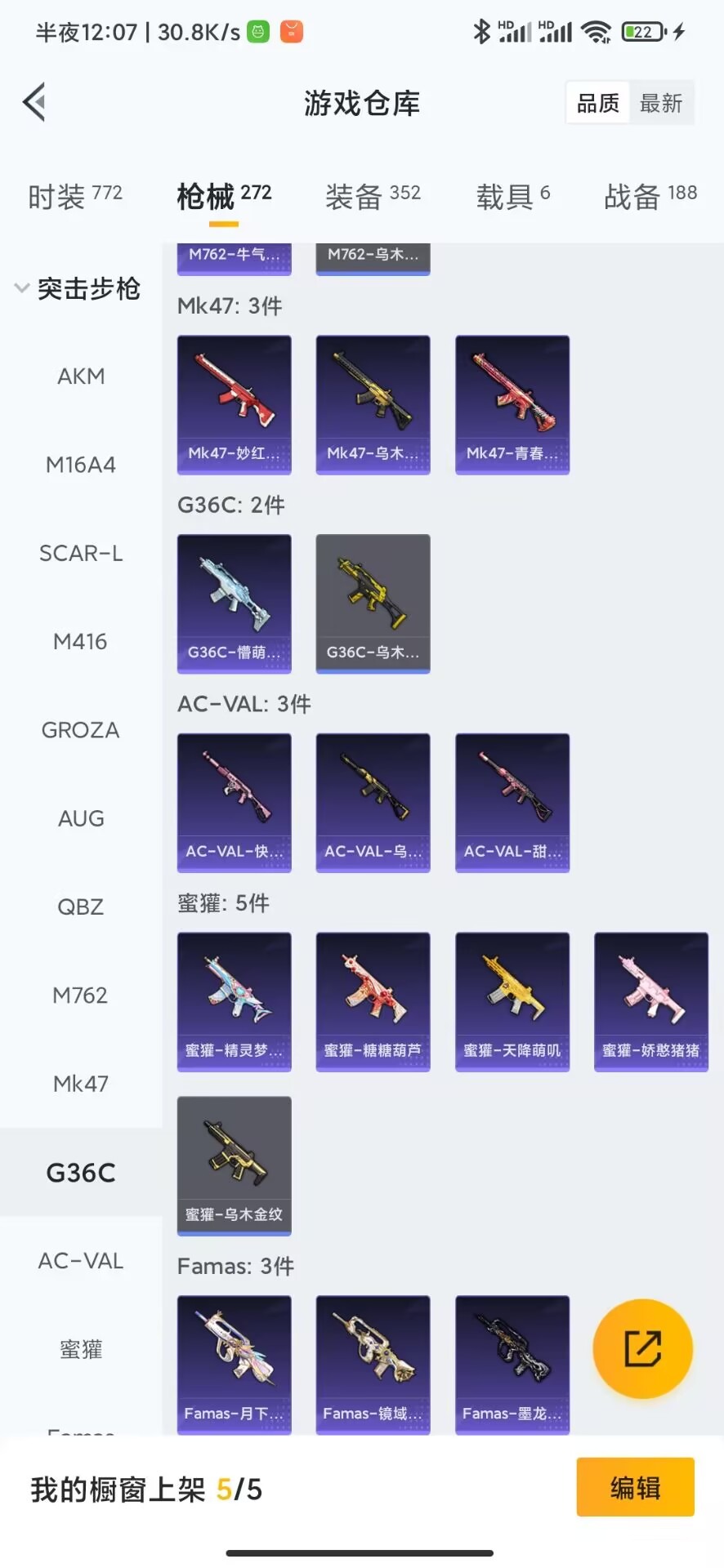This screenshot has width=724, height=1568.
Task: Tap the orange share floating button
Action: [x=642, y=1348]
